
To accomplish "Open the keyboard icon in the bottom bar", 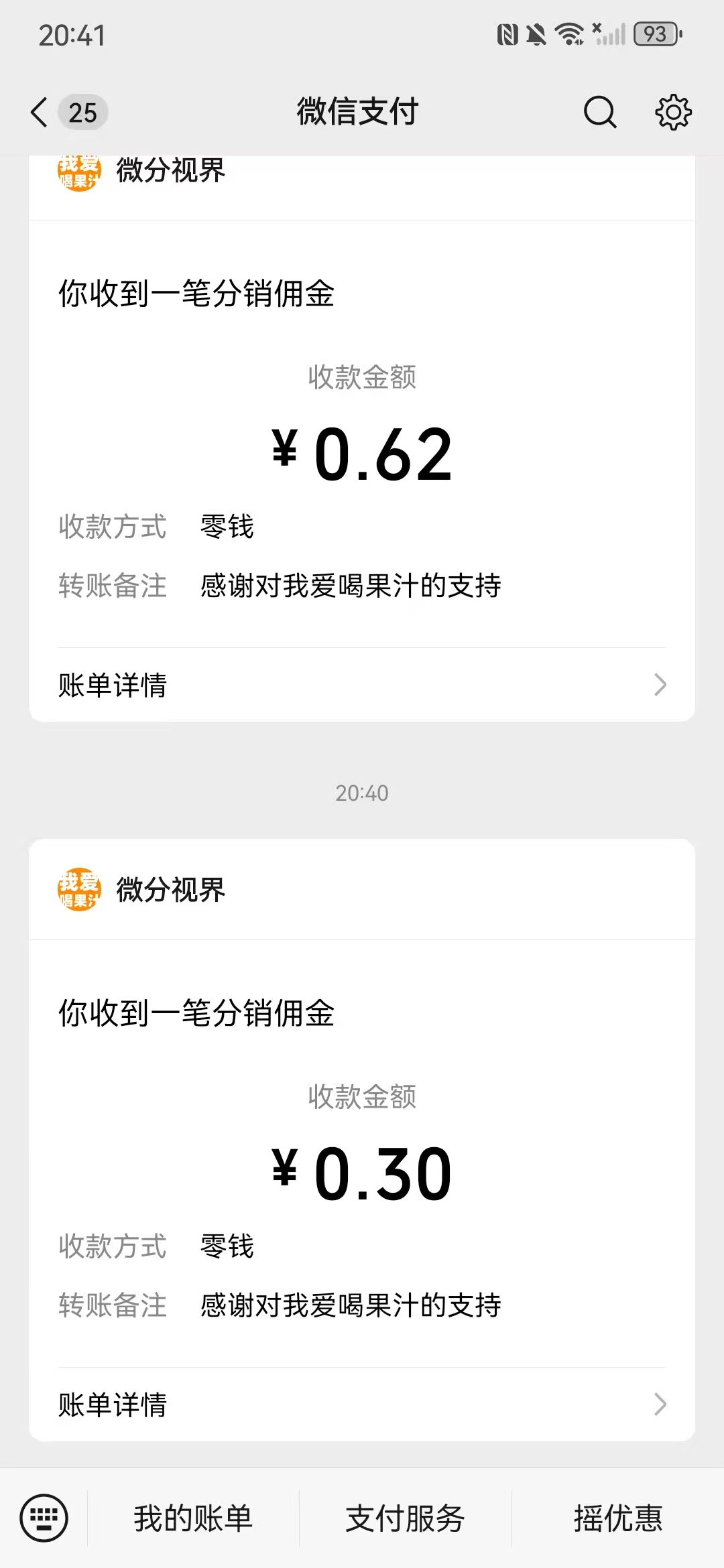I will tap(44, 1518).
